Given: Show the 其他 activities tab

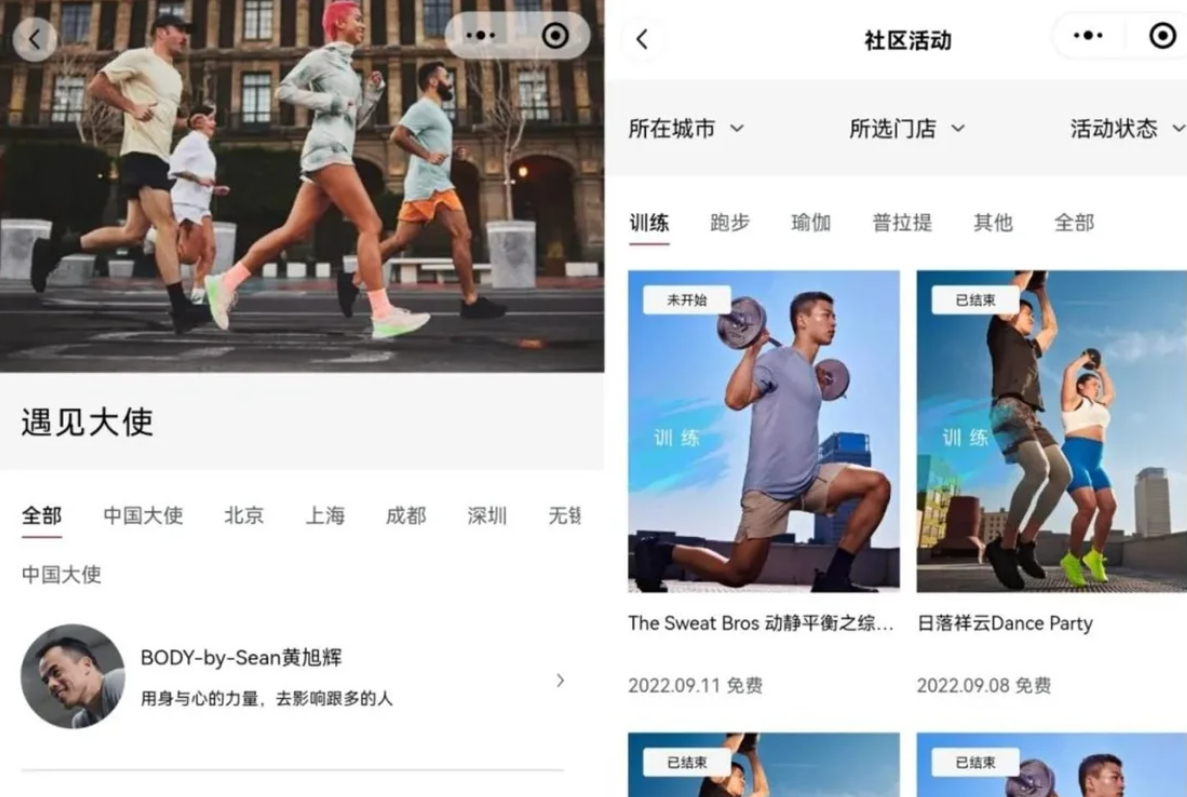Looking at the screenshot, I should [x=992, y=223].
